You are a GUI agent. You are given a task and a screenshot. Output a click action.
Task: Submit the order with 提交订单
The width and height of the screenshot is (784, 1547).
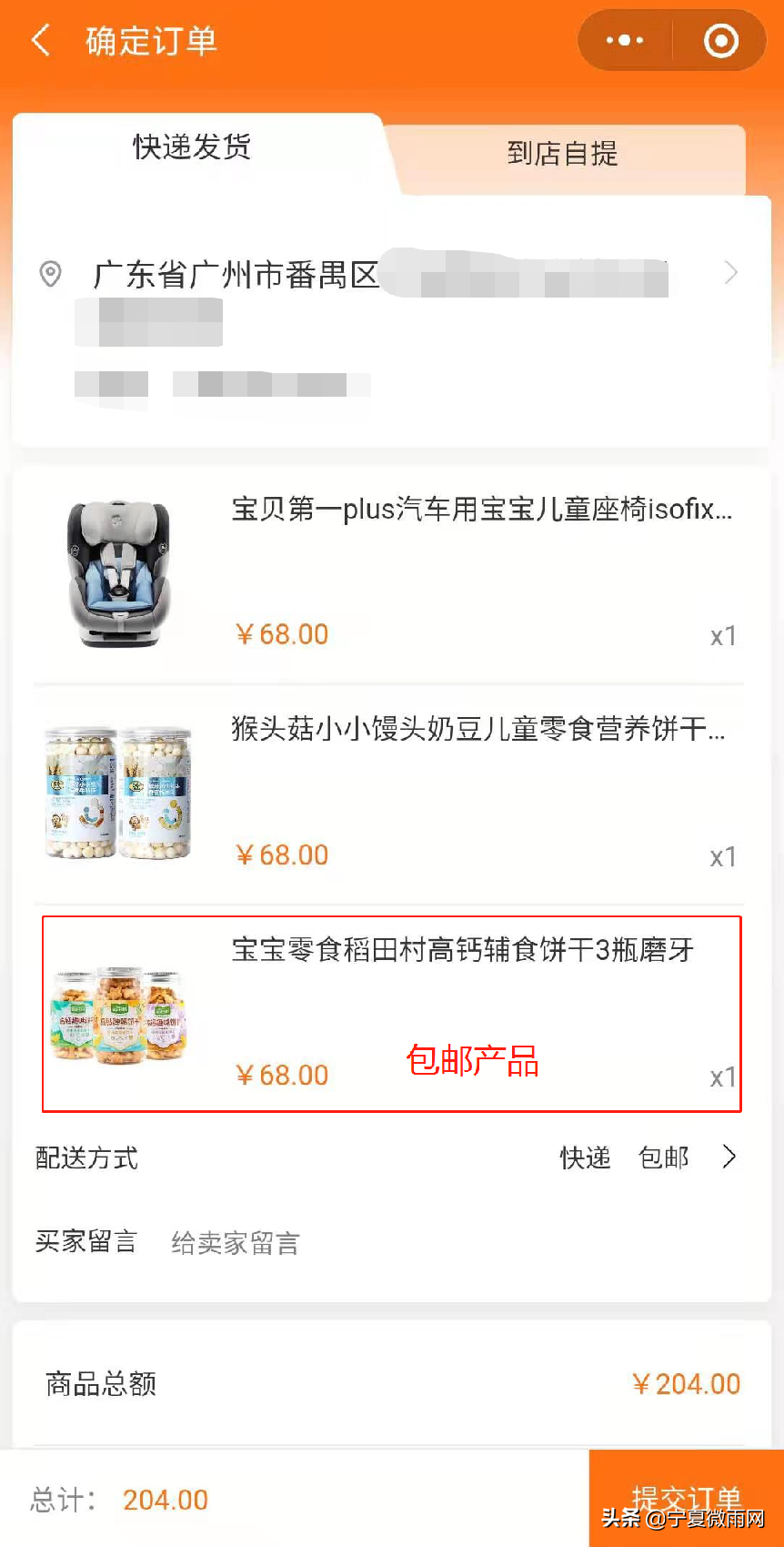tap(686, 1498)
